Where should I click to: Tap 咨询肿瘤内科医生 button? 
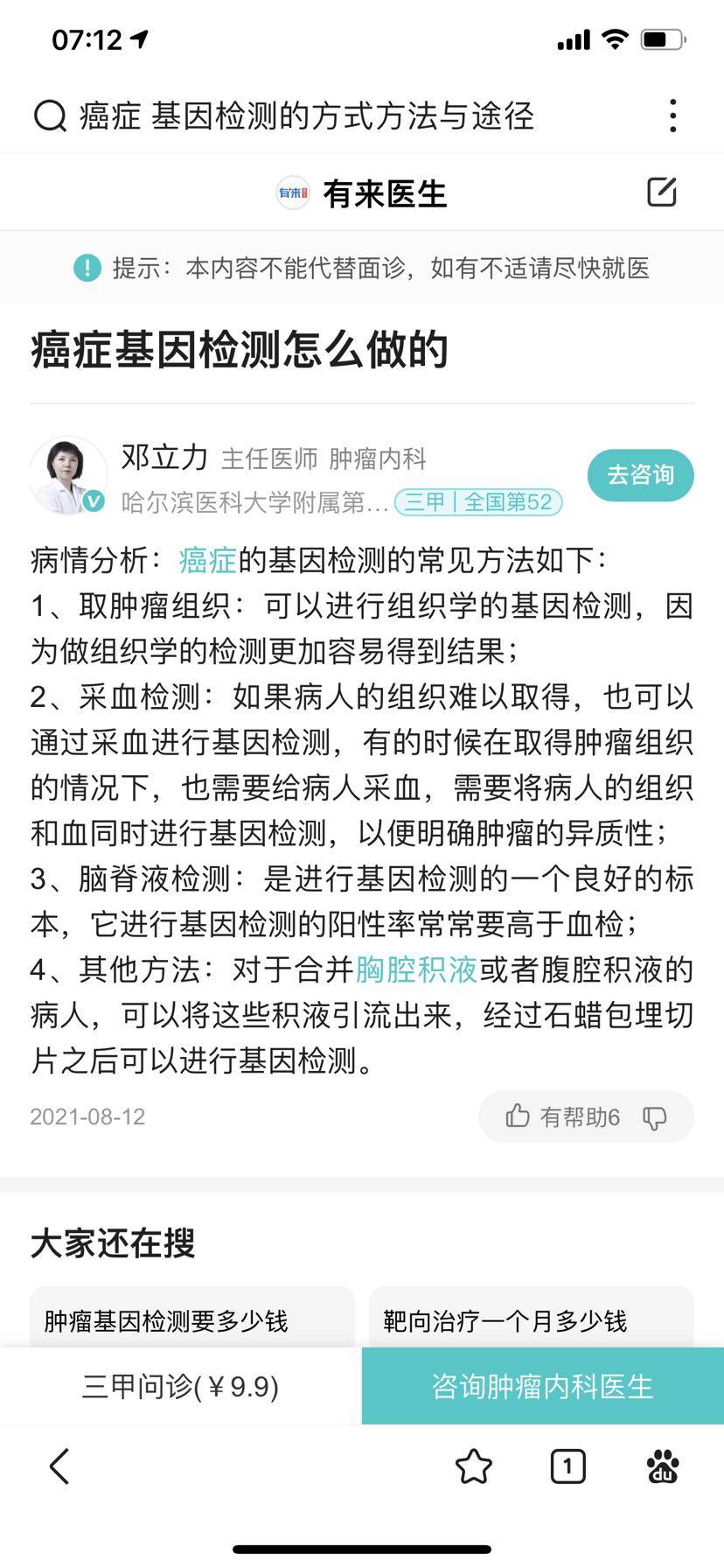pyautogui.click(x=542, y=1387)
